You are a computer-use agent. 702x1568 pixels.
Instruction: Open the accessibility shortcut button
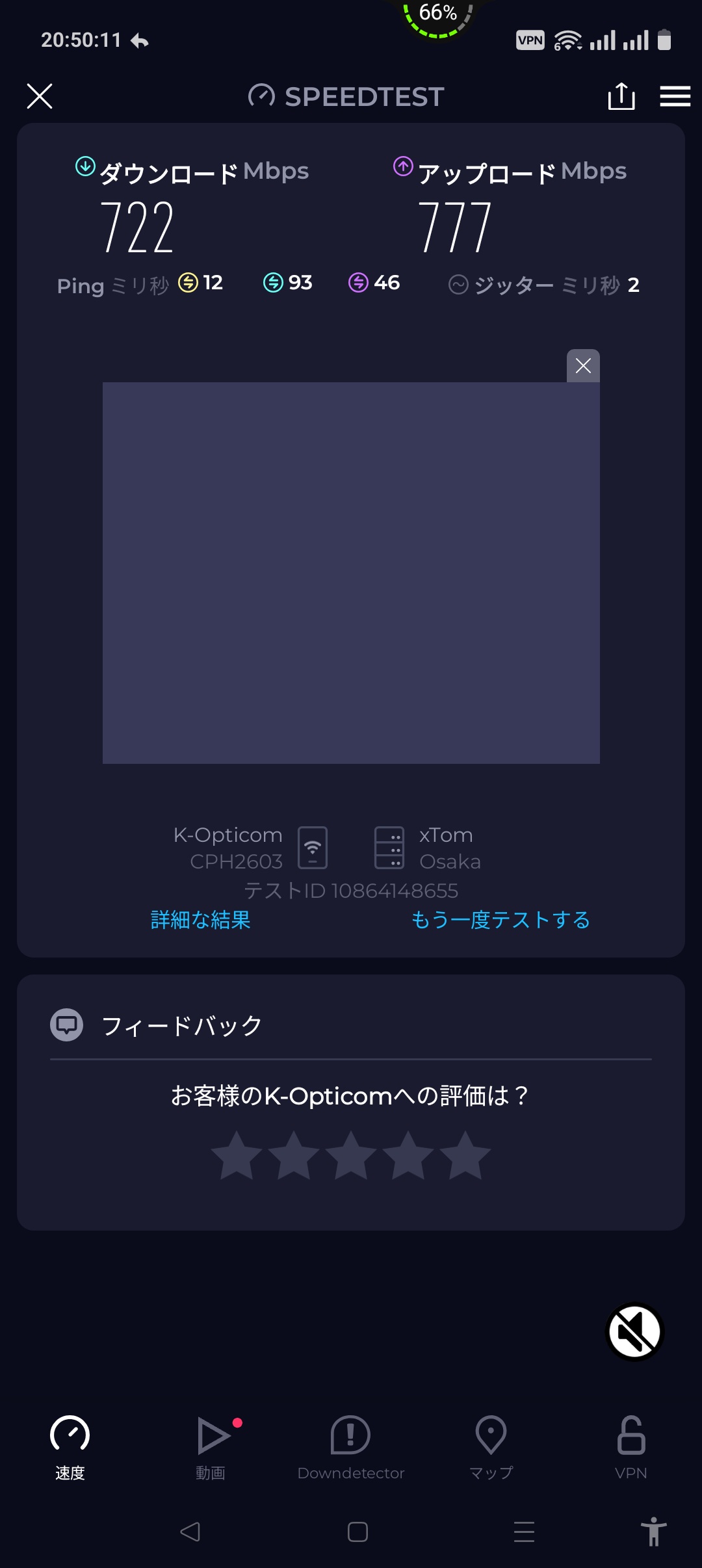click(x=654, y=1532)
